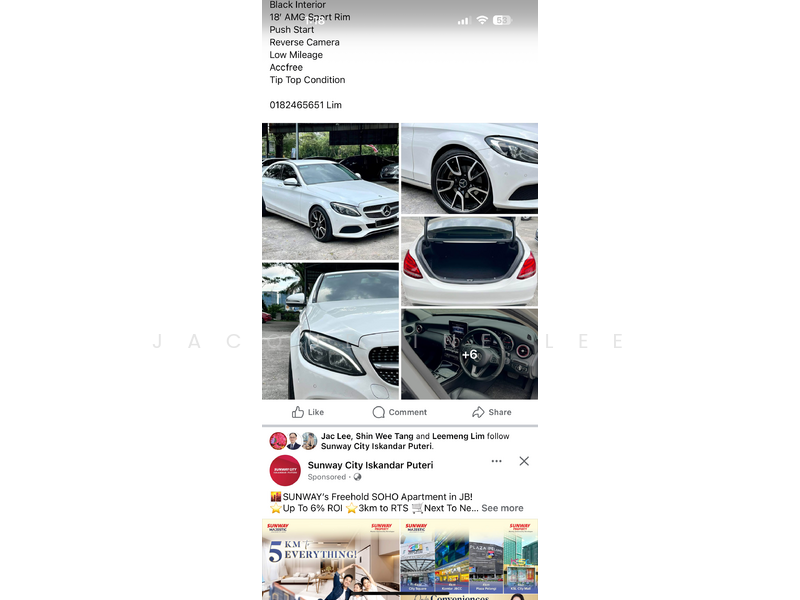View the +6 more photos tile
The height and width of the screenshot is (600, 800).
click(x=469, y=354)
